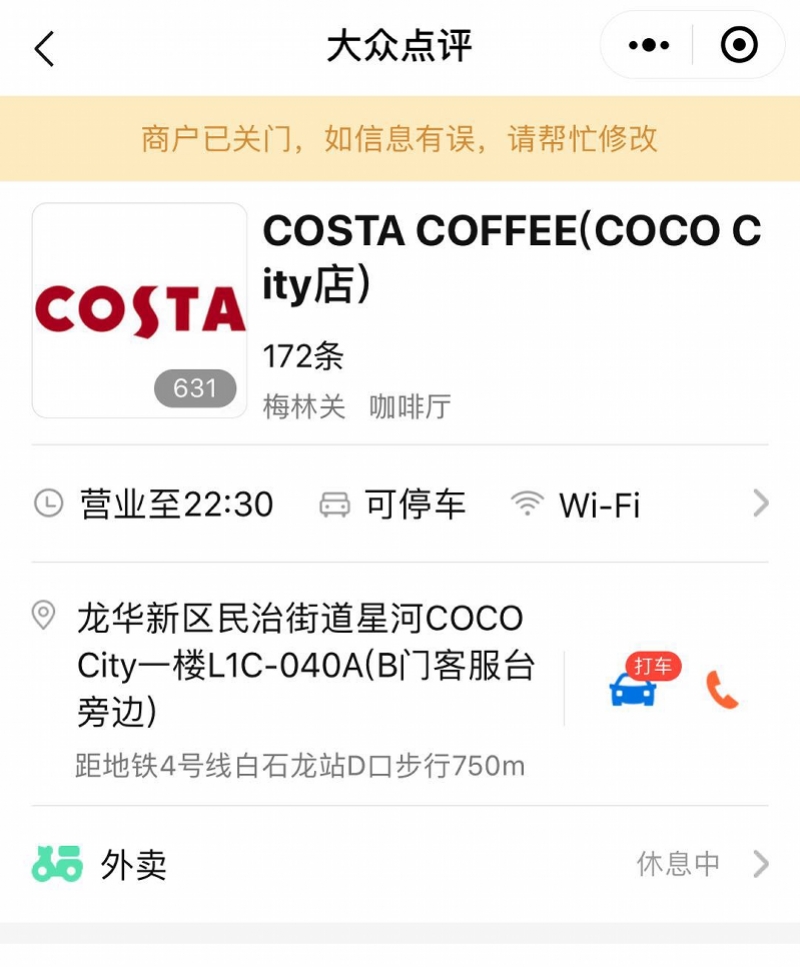View the Costa store photo album
Image resolution: width=800 pixels, height=967 pixels.
[139, 310]
